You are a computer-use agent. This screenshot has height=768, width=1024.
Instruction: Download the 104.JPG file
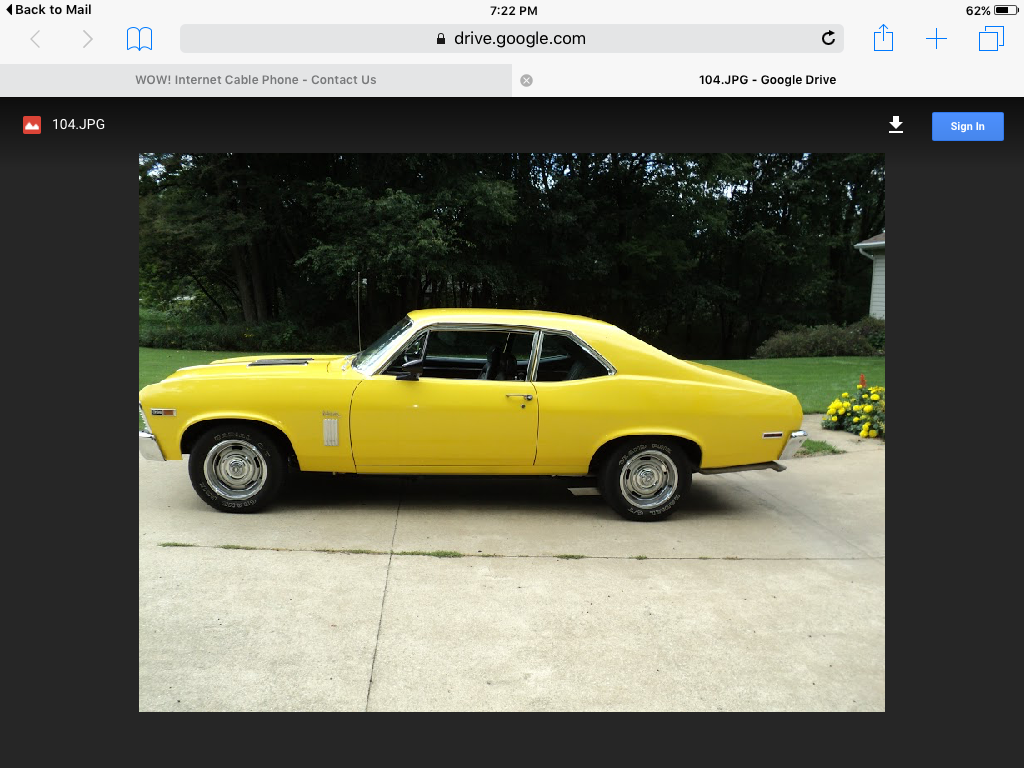[x=896, y=125]
